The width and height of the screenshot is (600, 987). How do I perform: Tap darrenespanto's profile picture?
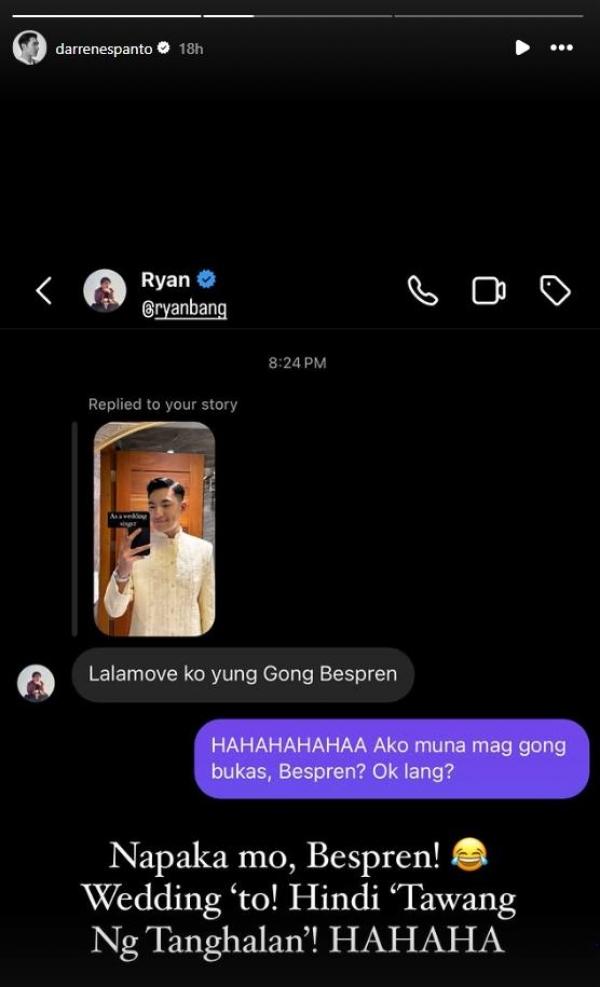point(29,48)
